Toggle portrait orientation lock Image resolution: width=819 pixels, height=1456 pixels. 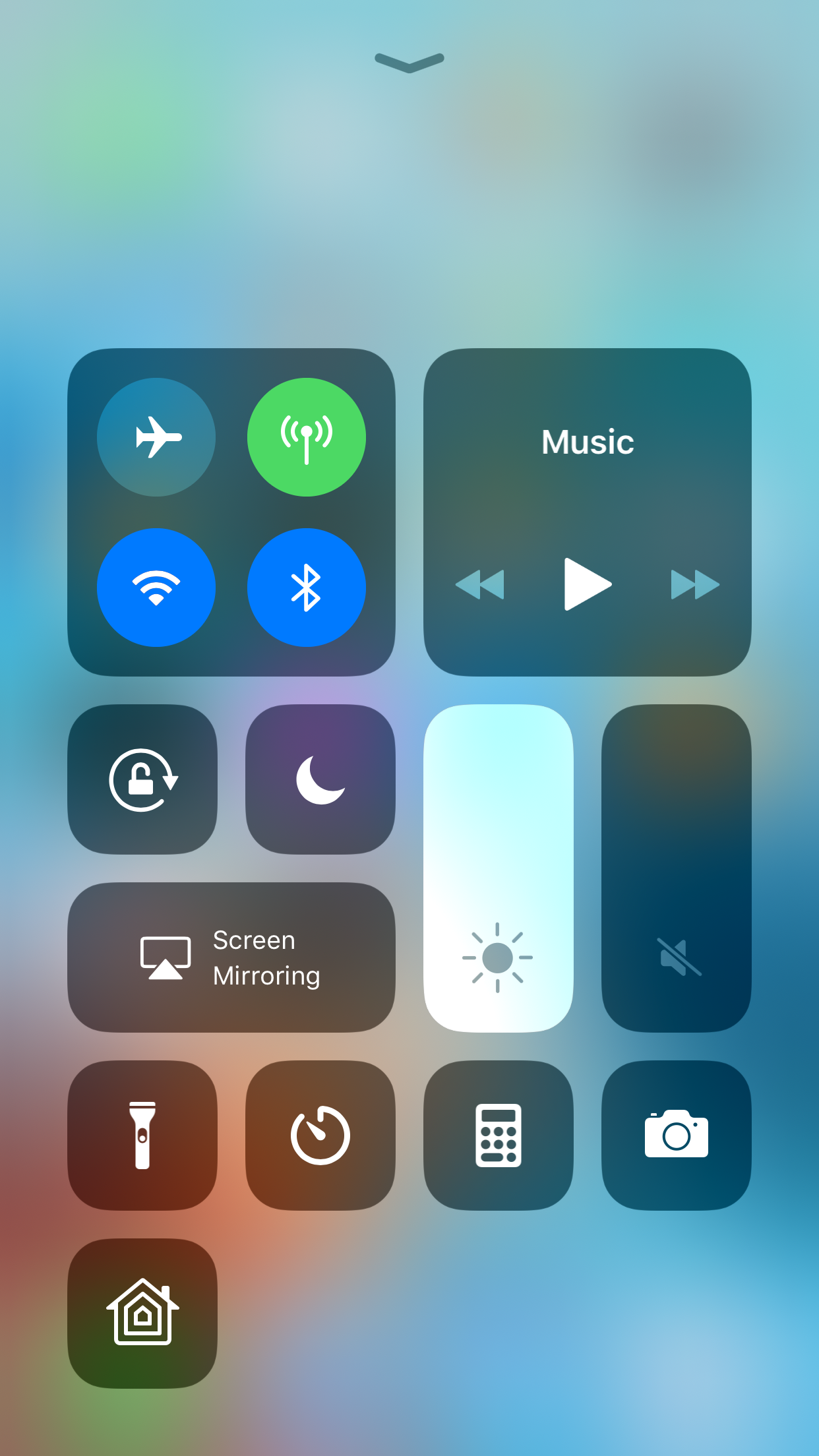[142, 779]
